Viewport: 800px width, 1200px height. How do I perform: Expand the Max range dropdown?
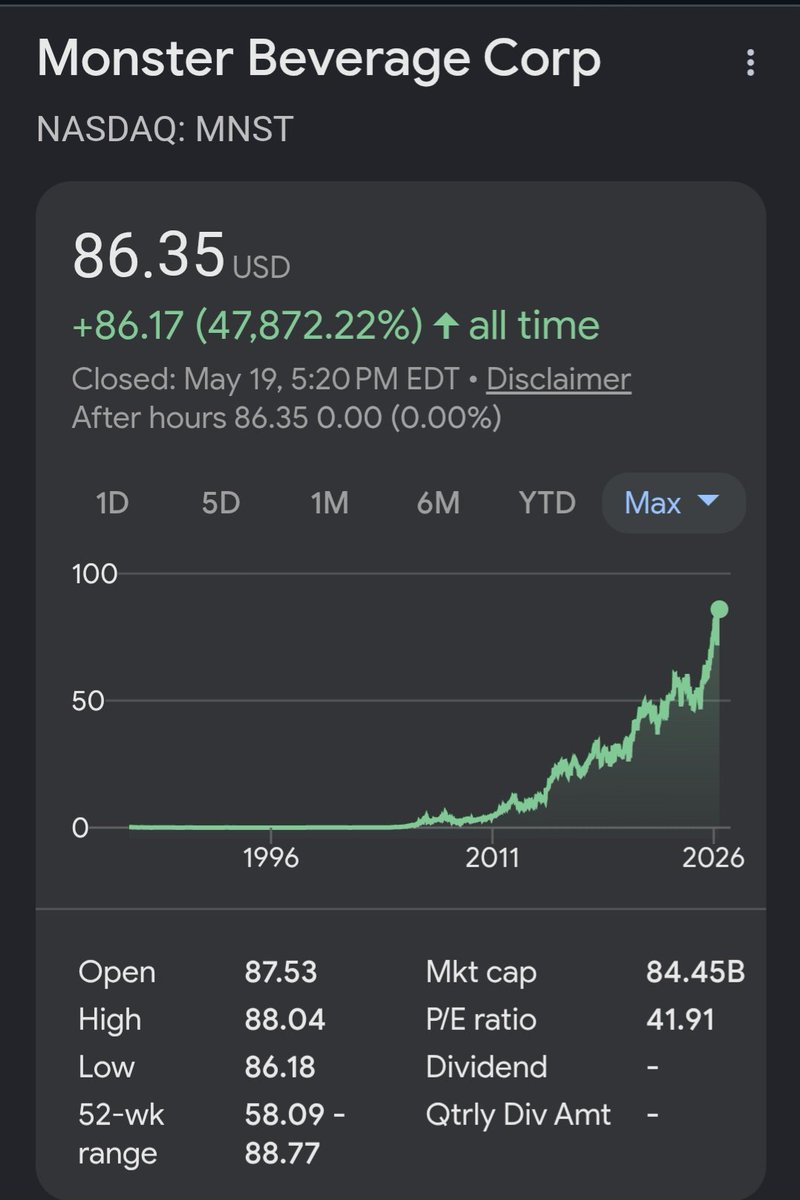click(673, 502)
